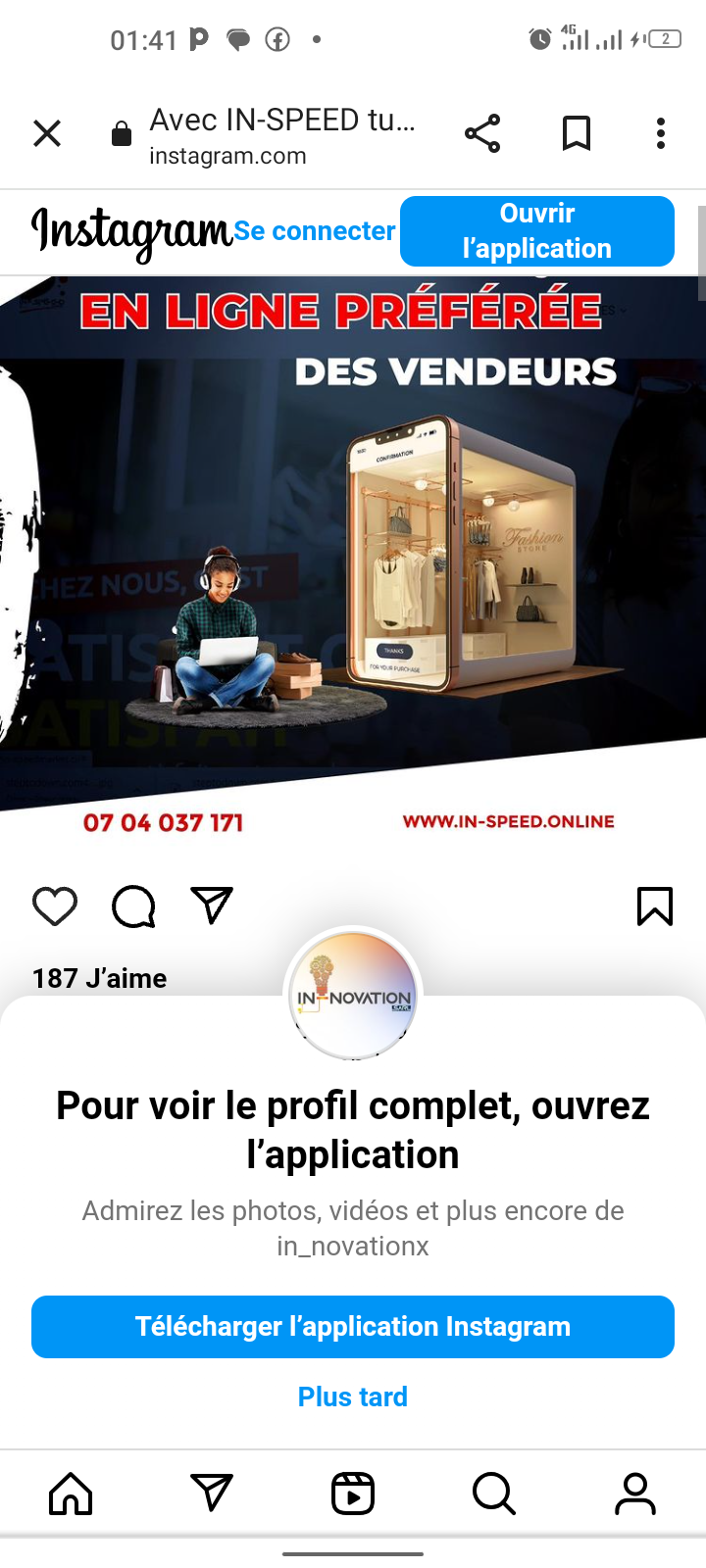Open direct messages in bottom navigation
This screenshot has width=706, height=1568.
pyautogui.click(x=212, y=1494)
